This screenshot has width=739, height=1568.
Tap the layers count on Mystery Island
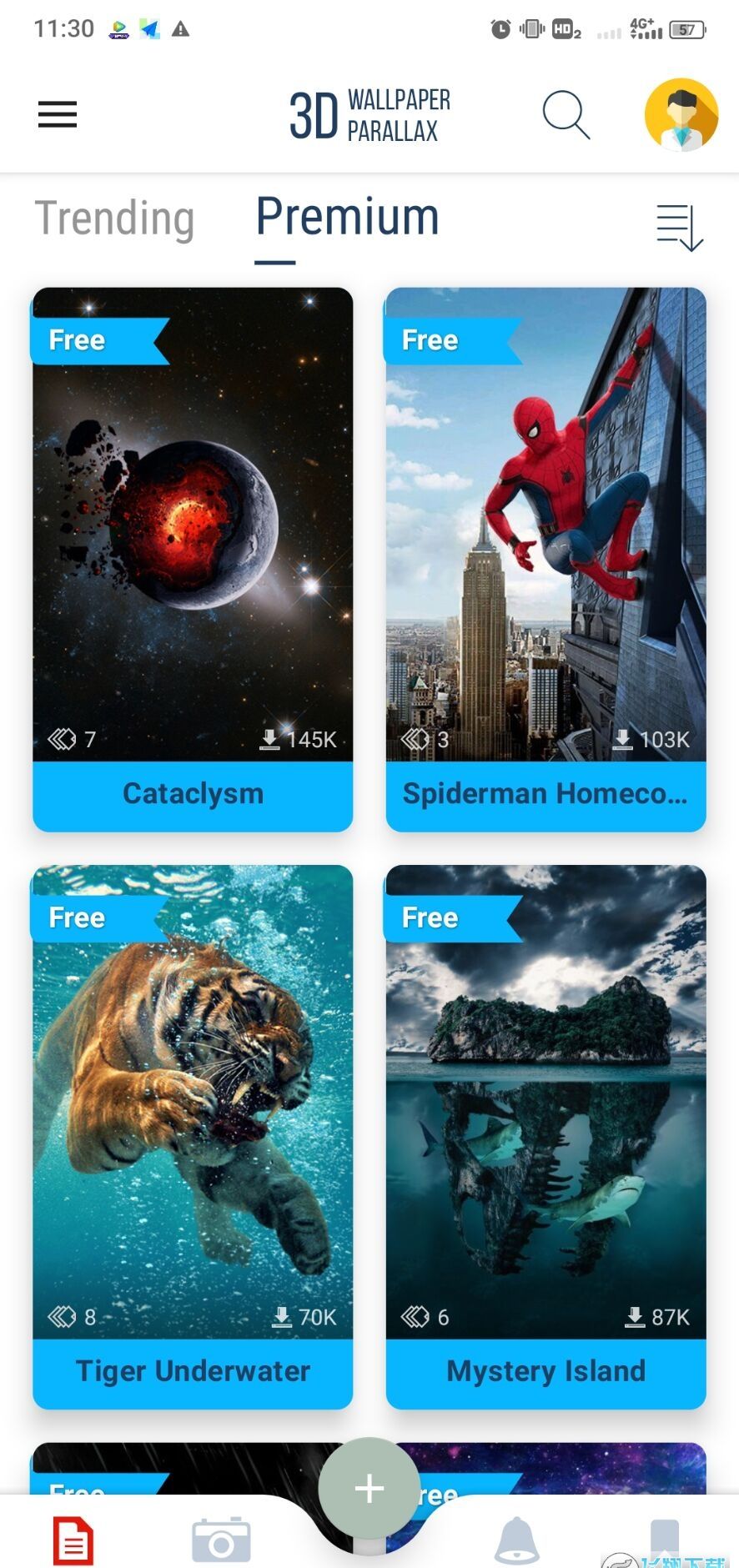(x=425, y=1318)
